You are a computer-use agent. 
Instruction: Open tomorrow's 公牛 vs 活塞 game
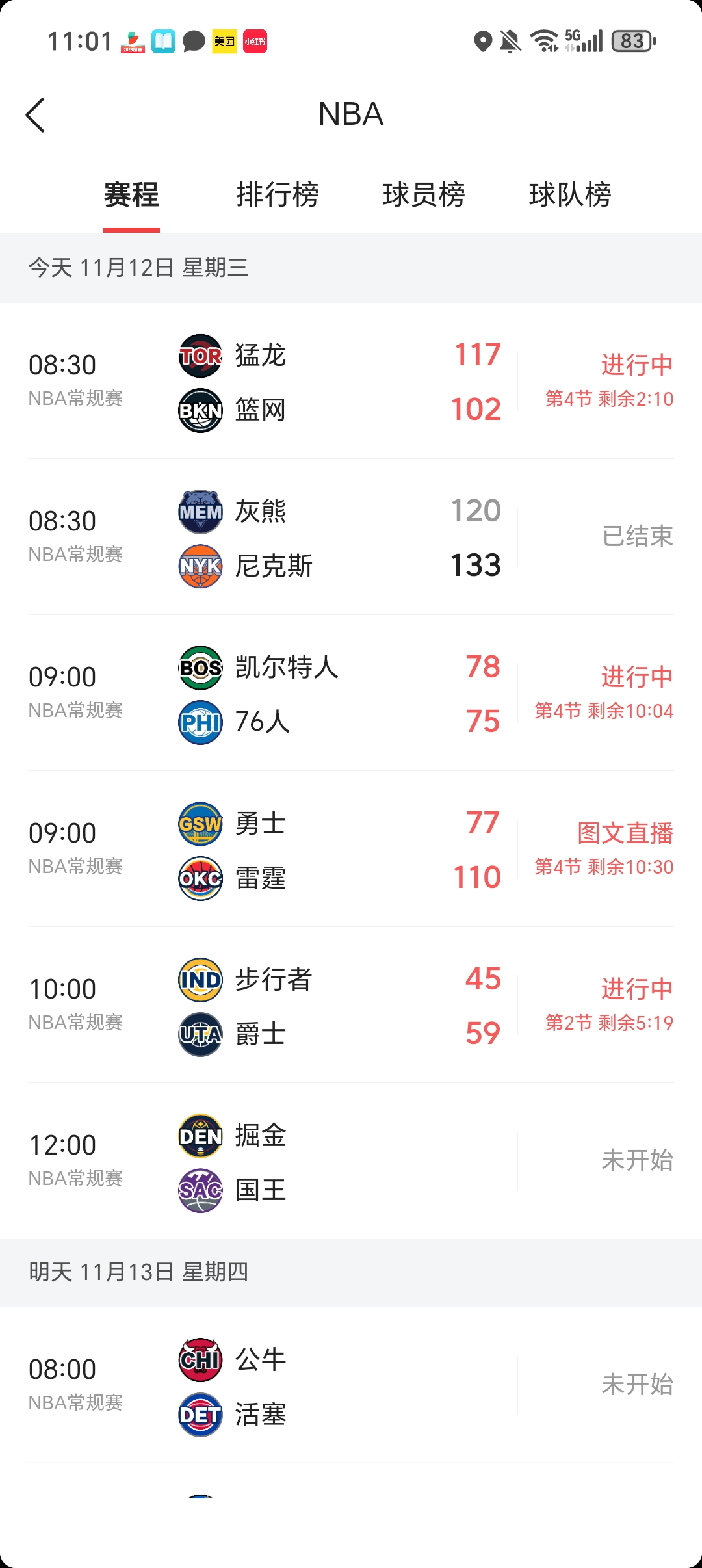(x=351, y=1386)
